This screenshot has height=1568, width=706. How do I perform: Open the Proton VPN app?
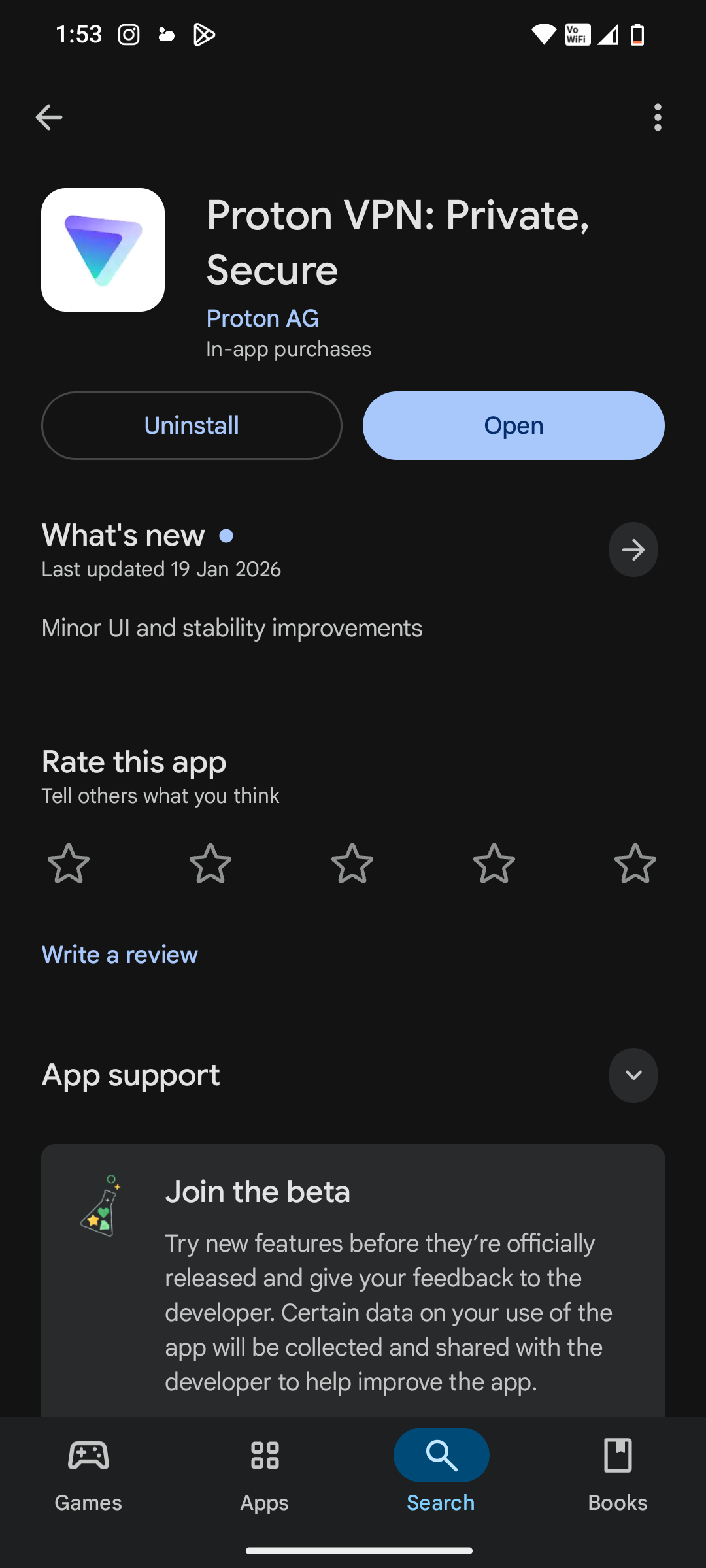513,425
